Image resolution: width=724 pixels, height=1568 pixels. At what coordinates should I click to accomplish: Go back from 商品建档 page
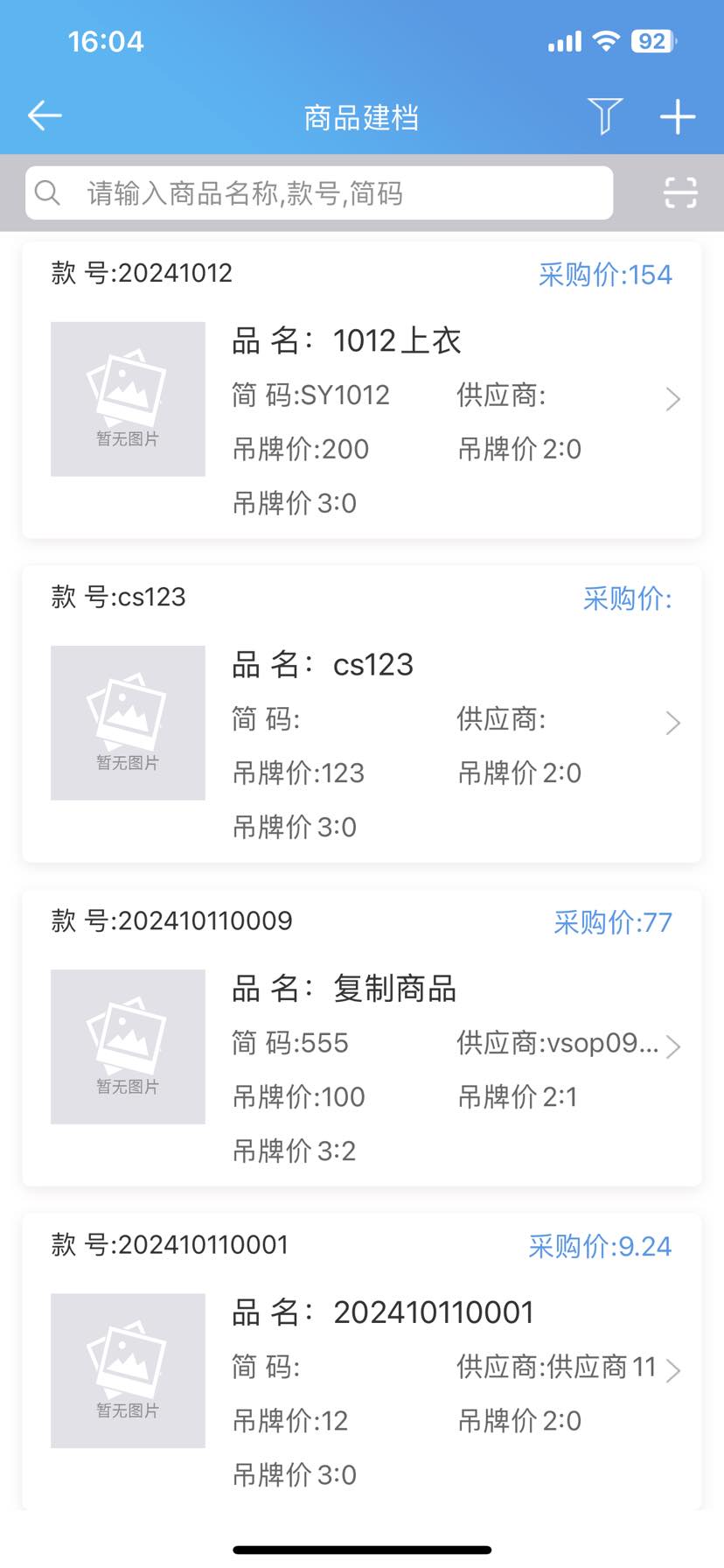(45, 115)
